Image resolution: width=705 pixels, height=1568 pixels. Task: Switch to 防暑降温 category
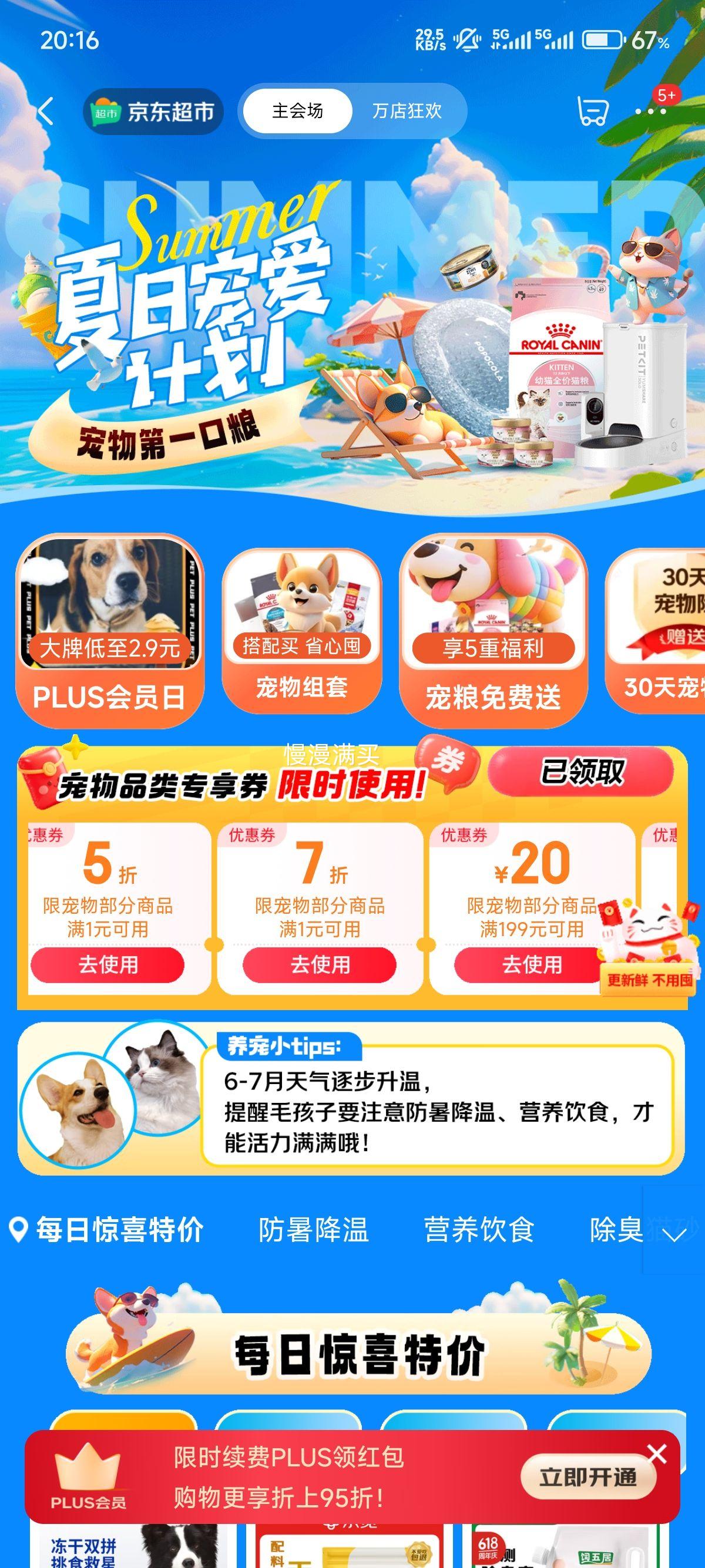[314, 1230]
